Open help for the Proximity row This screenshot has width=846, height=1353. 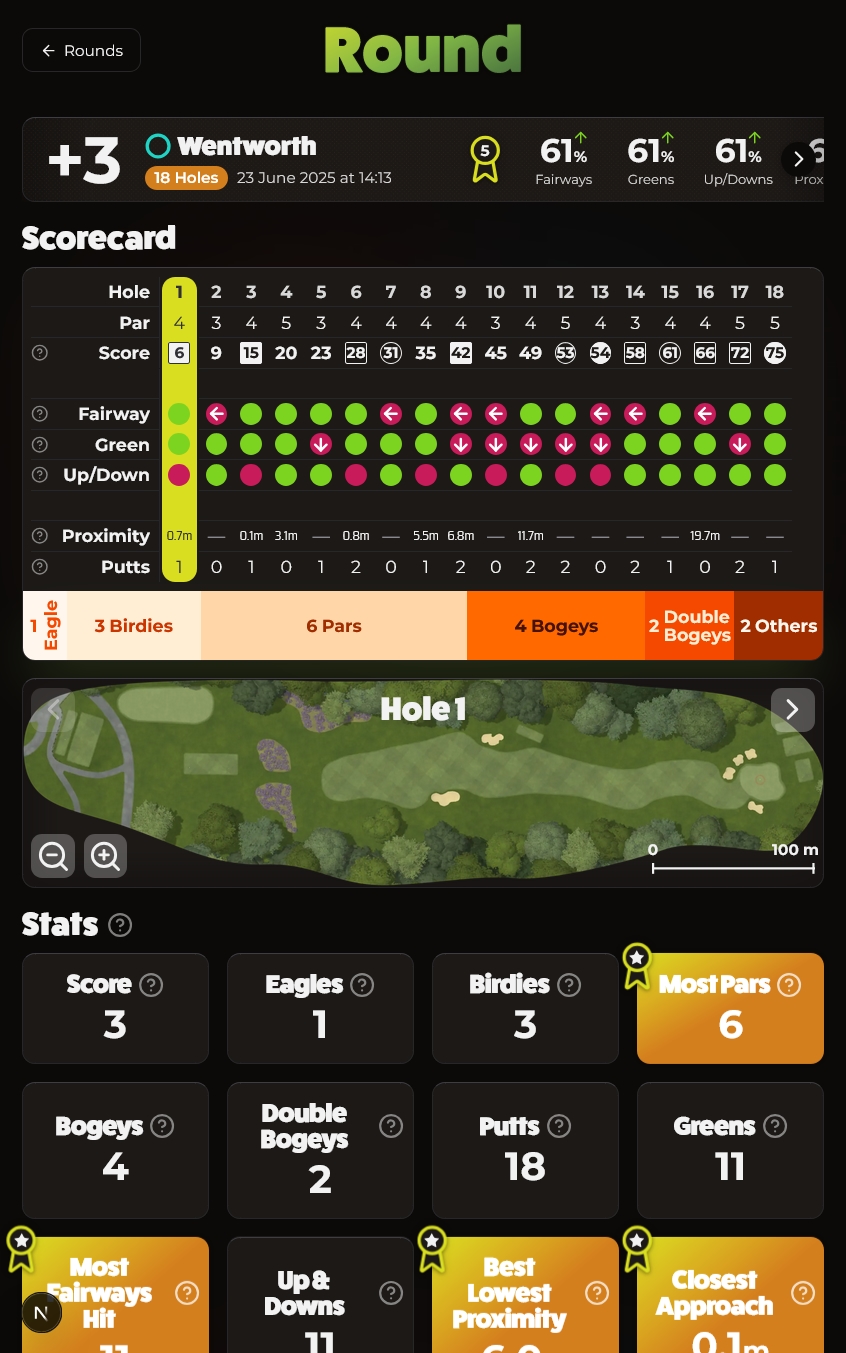[40, 536]
